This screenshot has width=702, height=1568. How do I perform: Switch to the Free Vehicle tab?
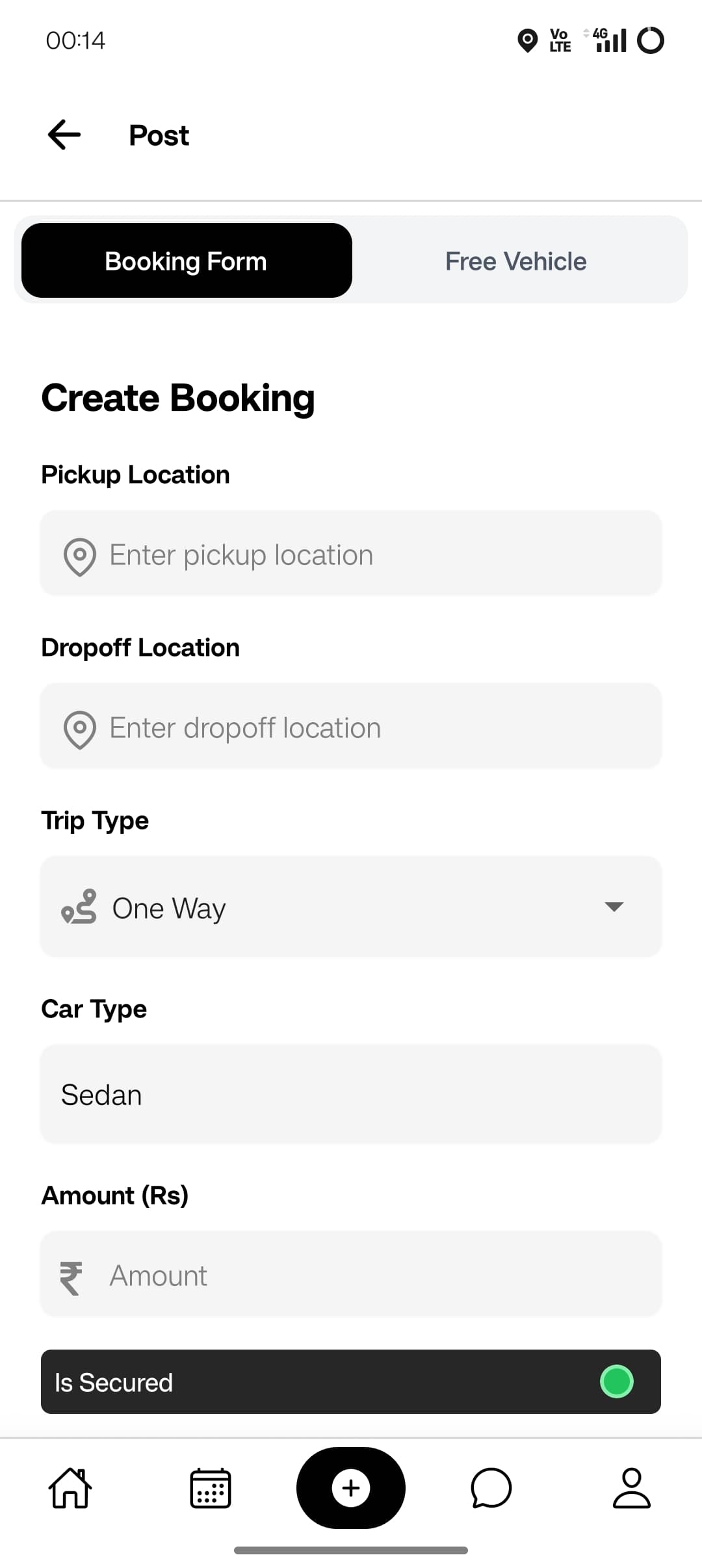point(515,261)
